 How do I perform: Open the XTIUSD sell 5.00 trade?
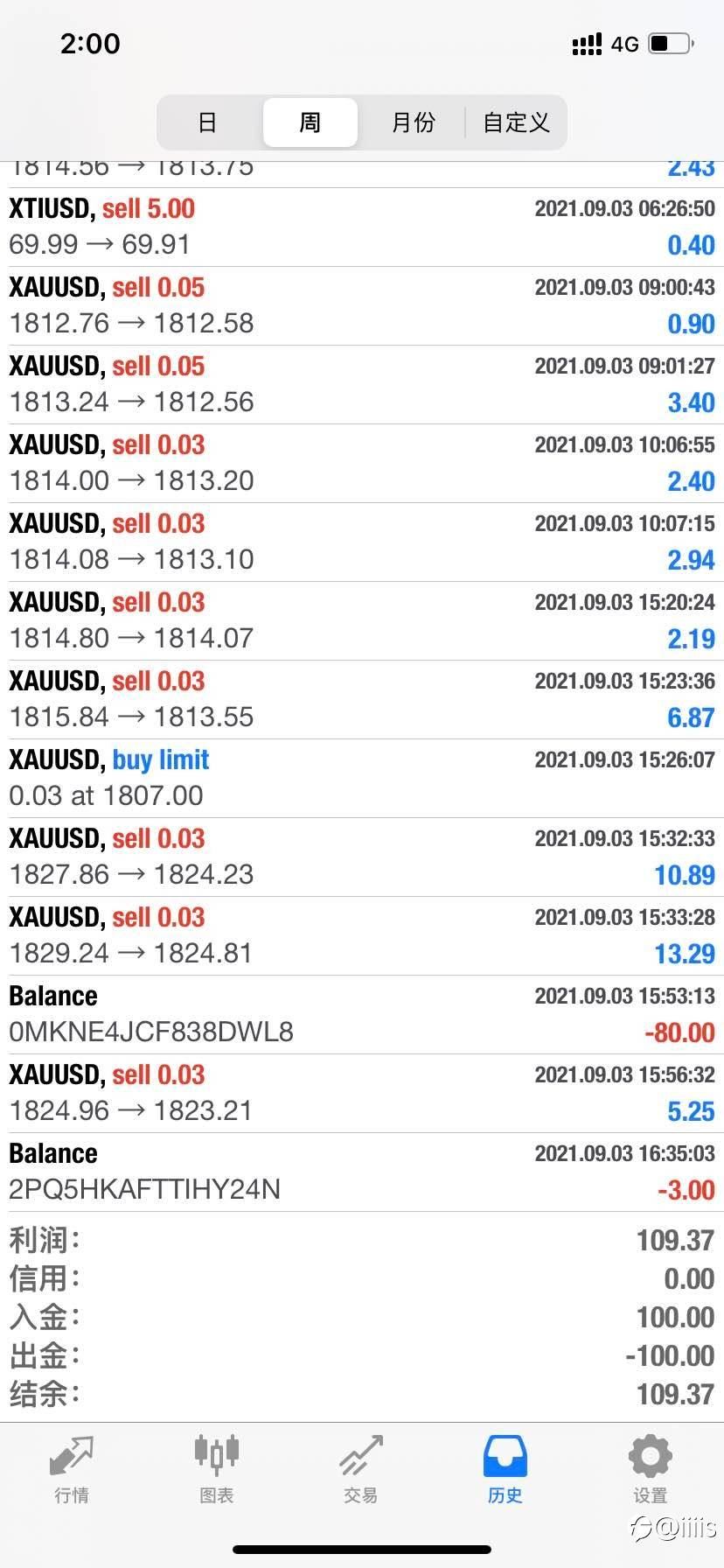362,227
